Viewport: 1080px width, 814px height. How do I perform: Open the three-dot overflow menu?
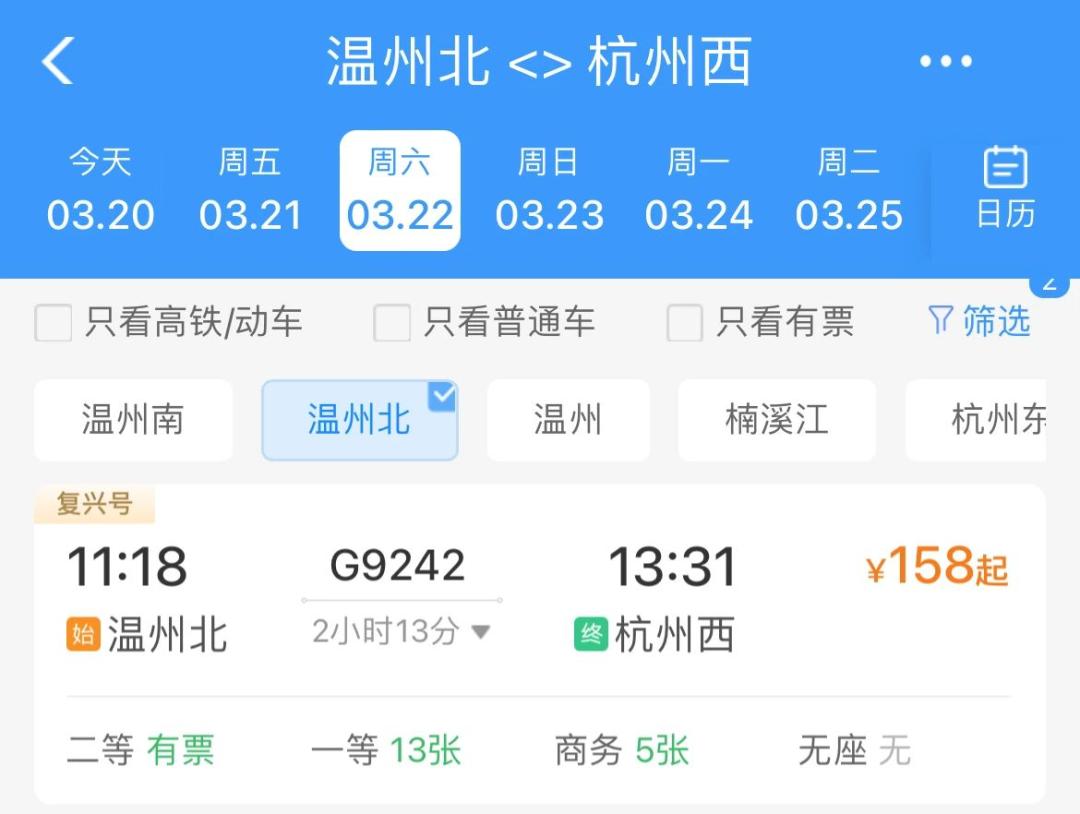point(945,62)
